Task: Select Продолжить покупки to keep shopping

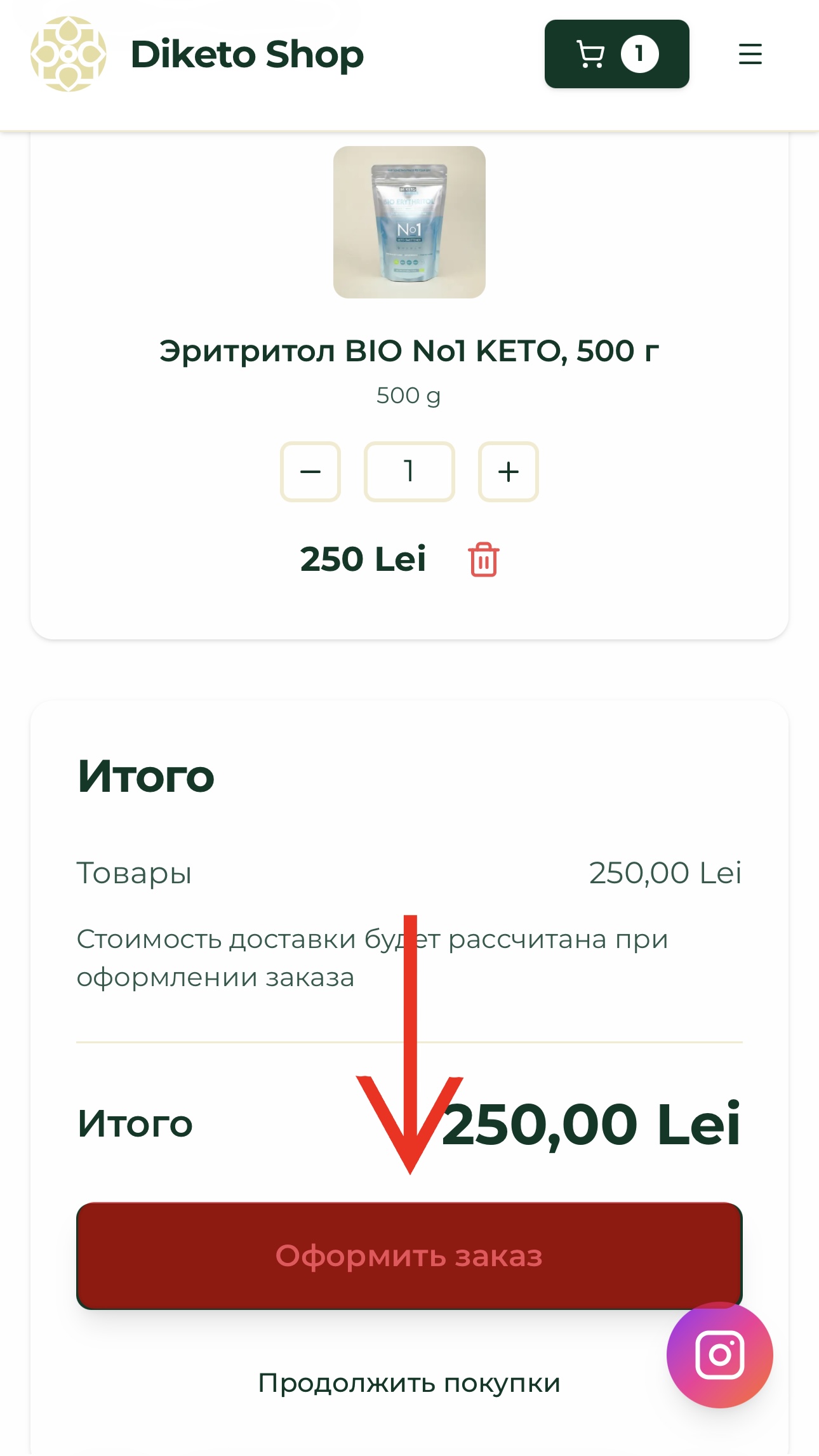Action: point(409,1382)
